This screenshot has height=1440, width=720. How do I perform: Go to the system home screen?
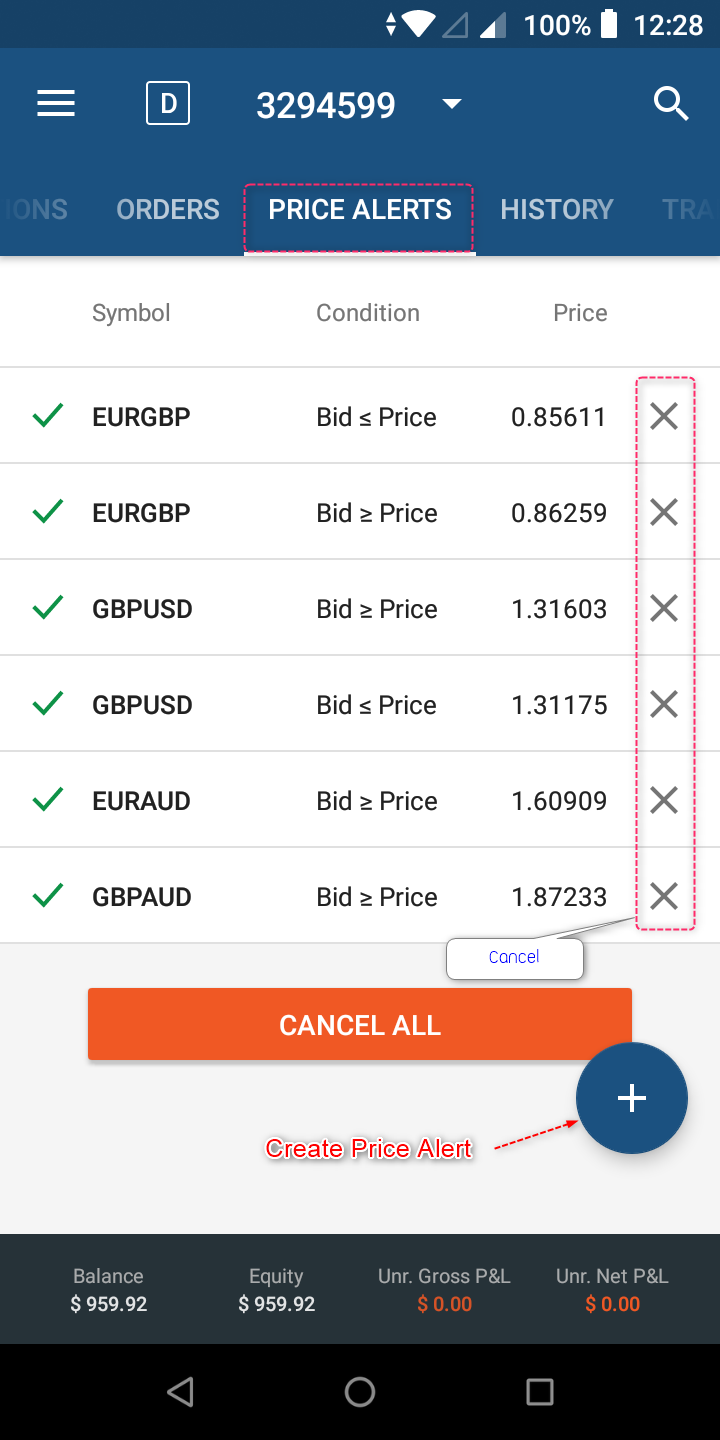pyautogui.click(x=360, y=1391)
